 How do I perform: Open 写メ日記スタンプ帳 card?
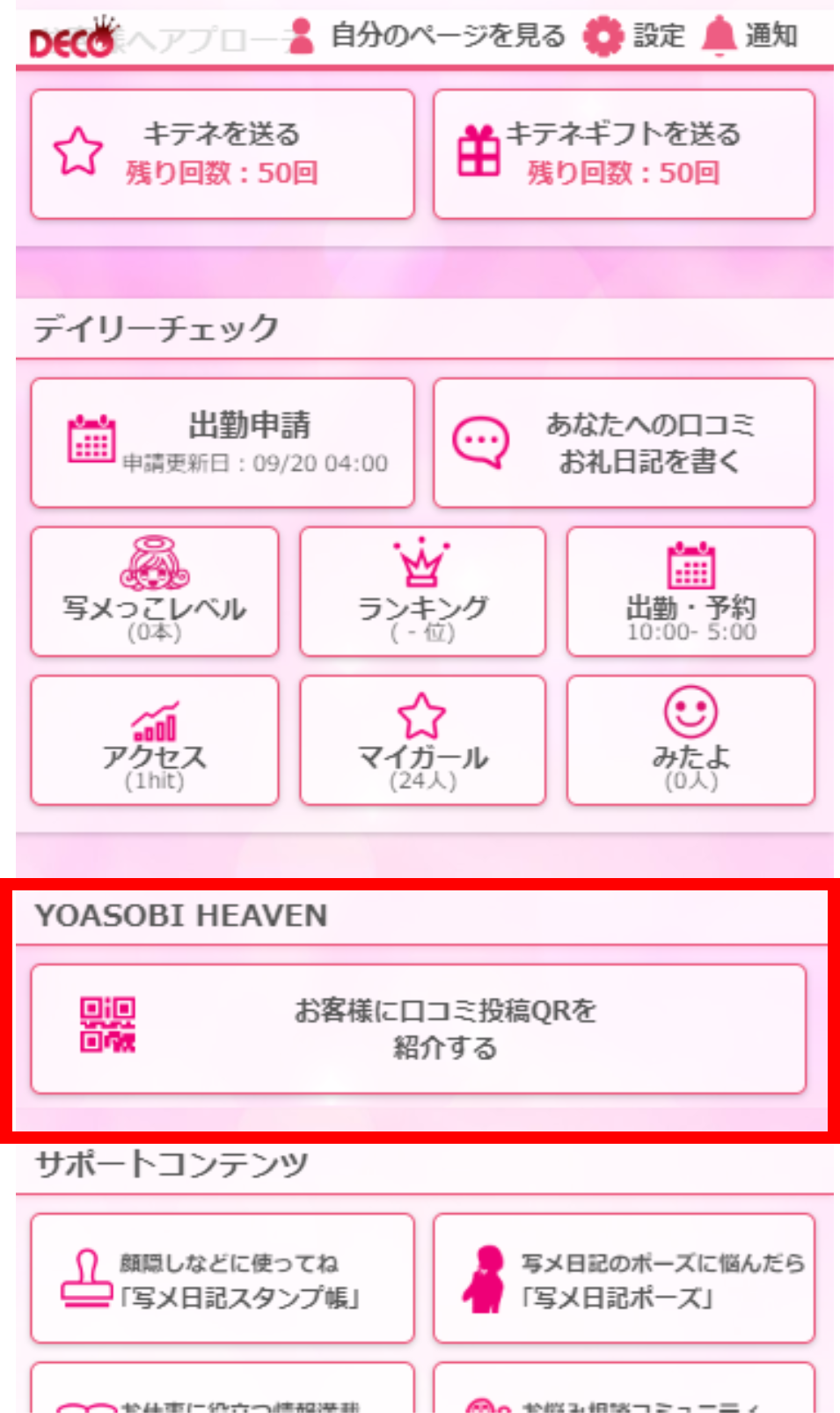pyautogui.click(x=223, y=1278)
